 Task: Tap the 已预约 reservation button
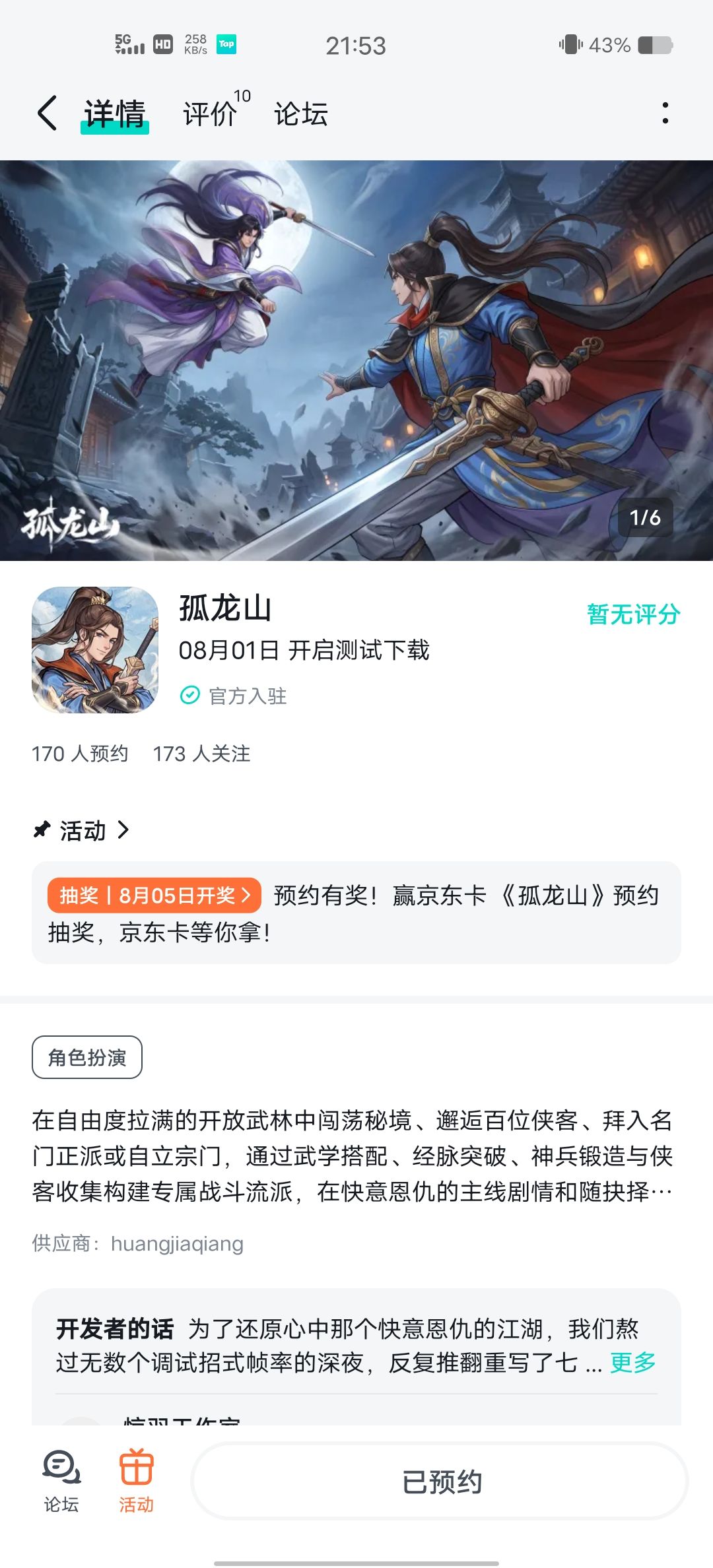(440, 1482)
